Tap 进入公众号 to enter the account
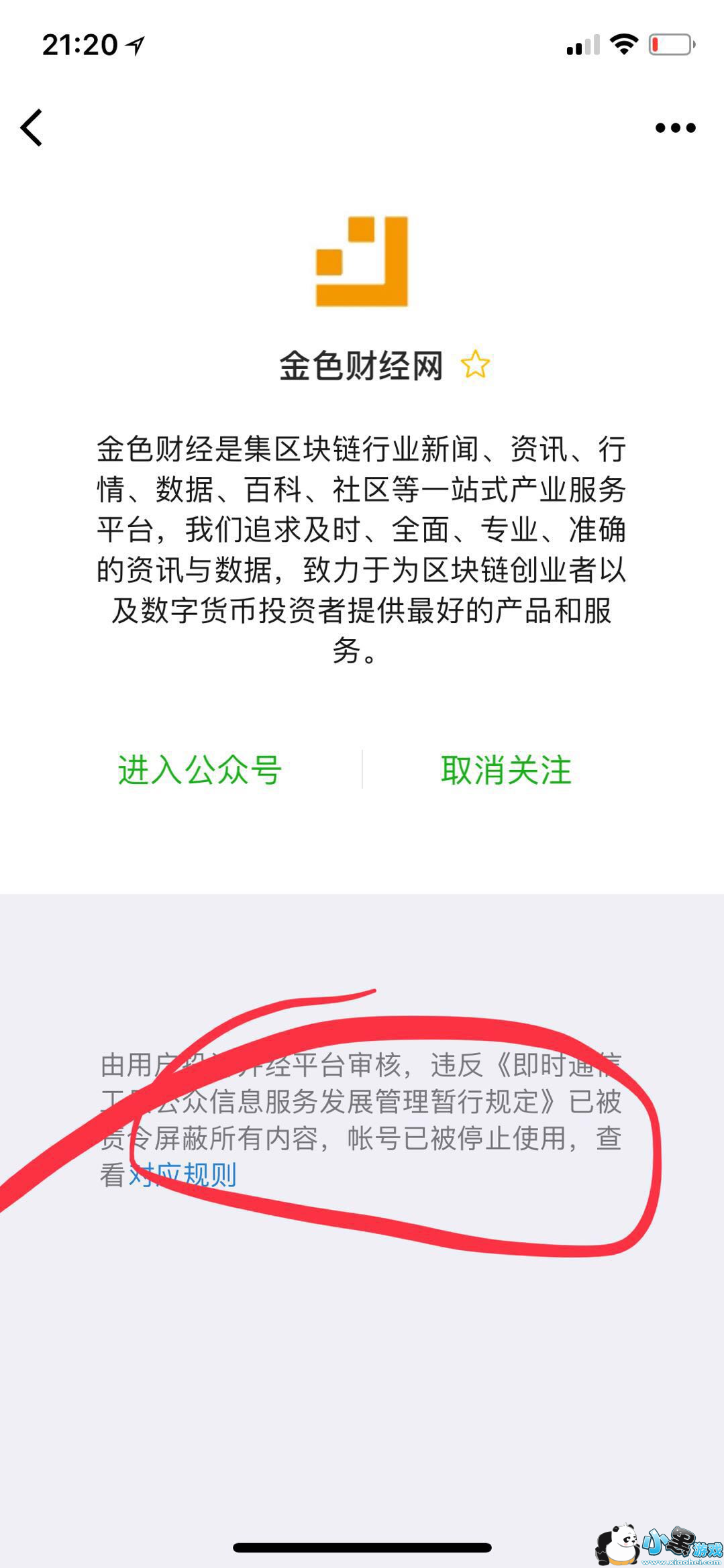The width and height of the screenshot is (724, 1568). [199, 770]
